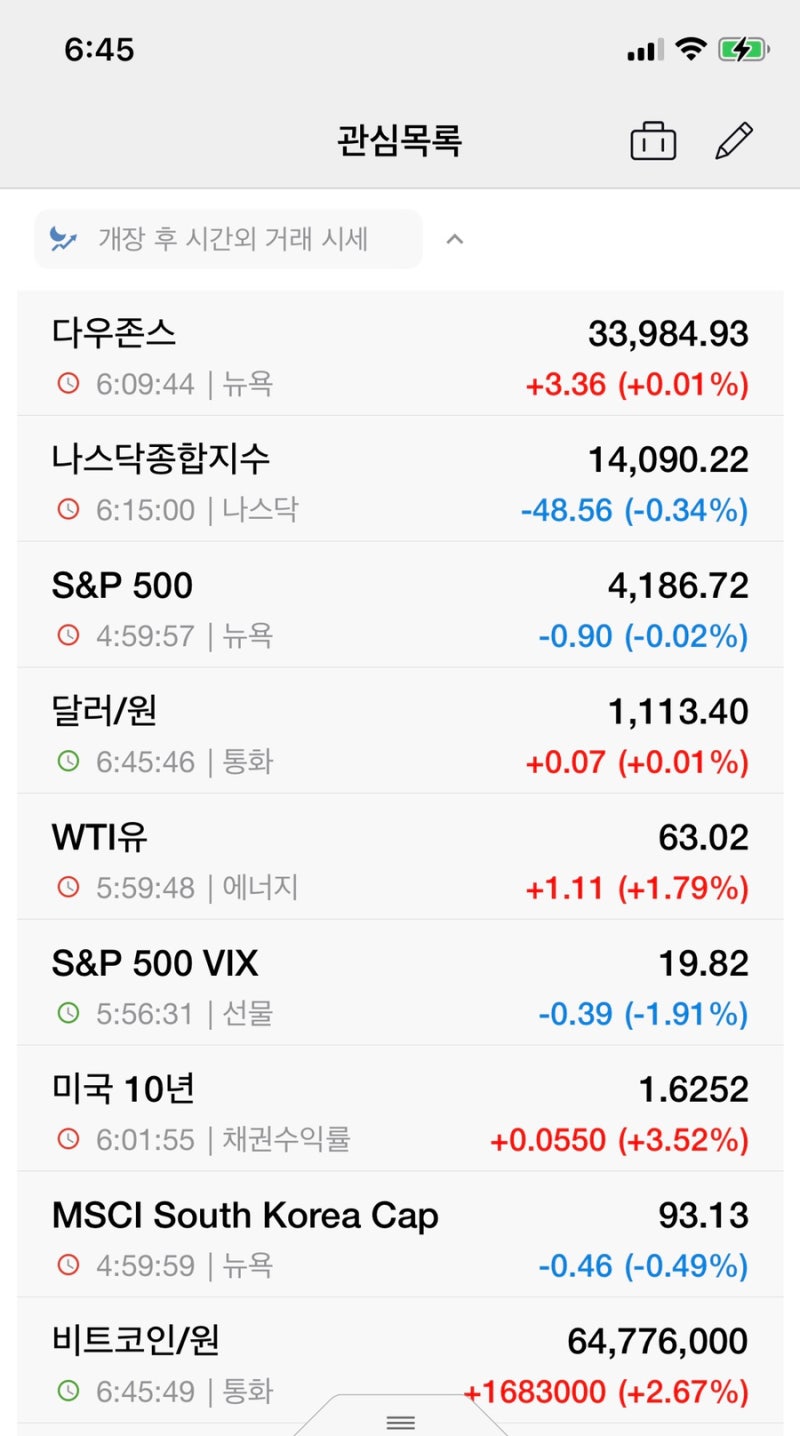Click the clock icon beside S&P 500 VIX
Screen dimensions: 800x1436
tap(67, 1014)
